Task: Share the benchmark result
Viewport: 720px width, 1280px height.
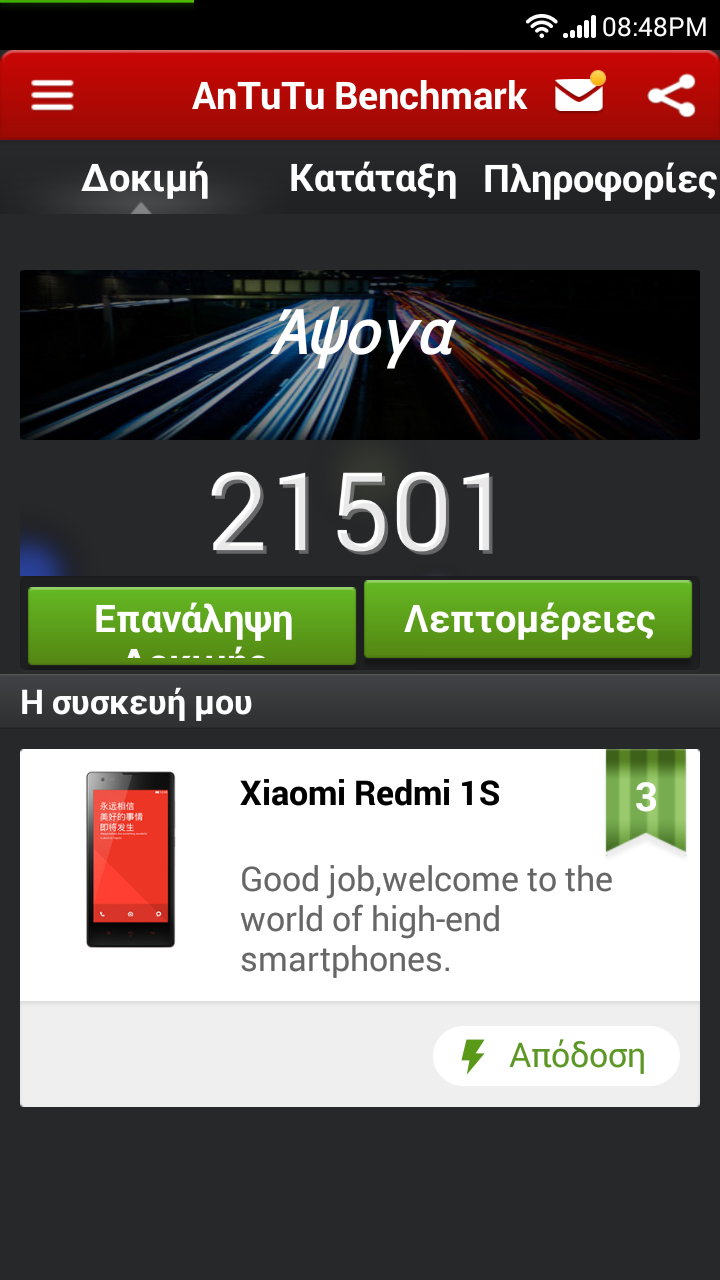Action: point(671,96)
